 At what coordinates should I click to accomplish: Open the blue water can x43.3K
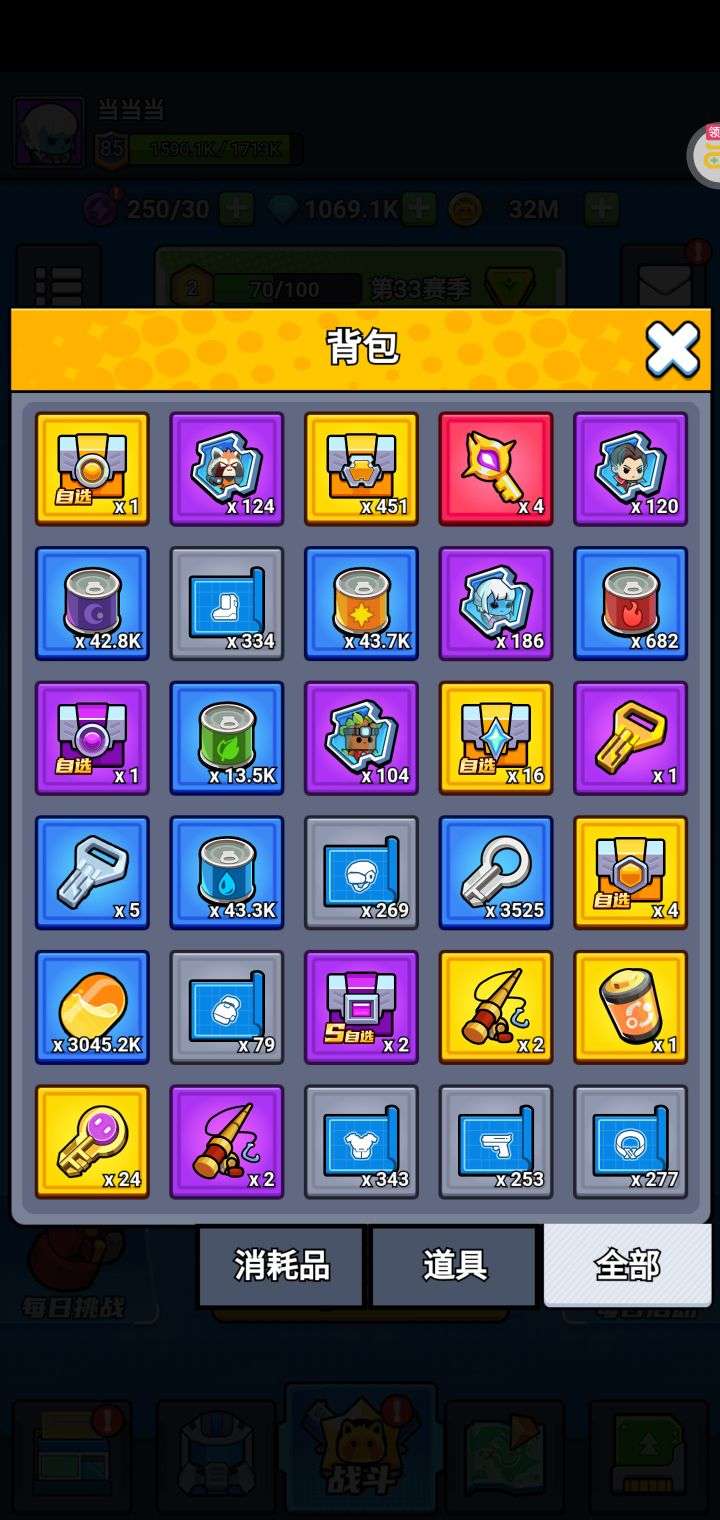(x=227, y=873)
